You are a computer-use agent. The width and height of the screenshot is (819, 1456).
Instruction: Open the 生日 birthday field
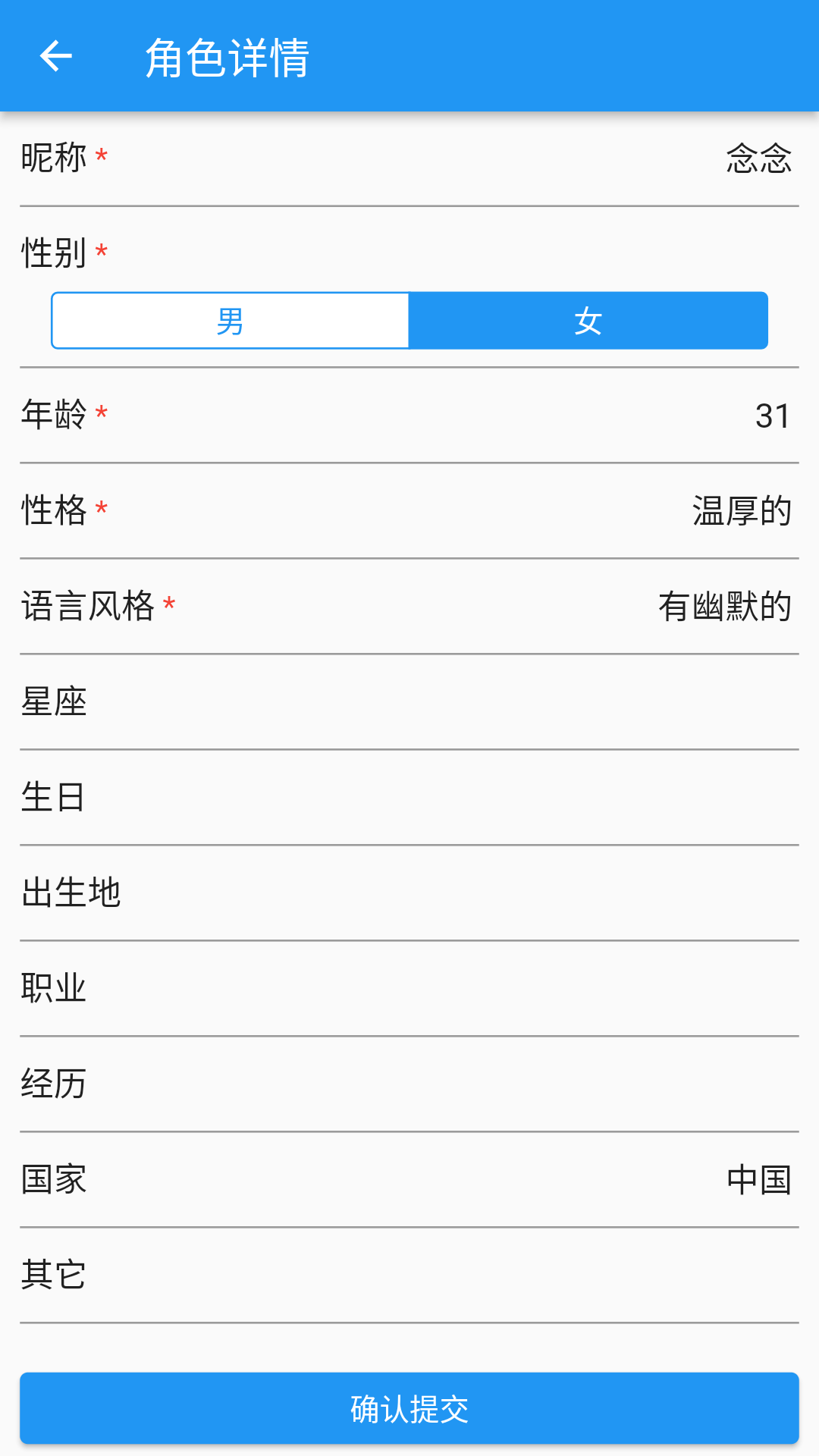point(409,796)
